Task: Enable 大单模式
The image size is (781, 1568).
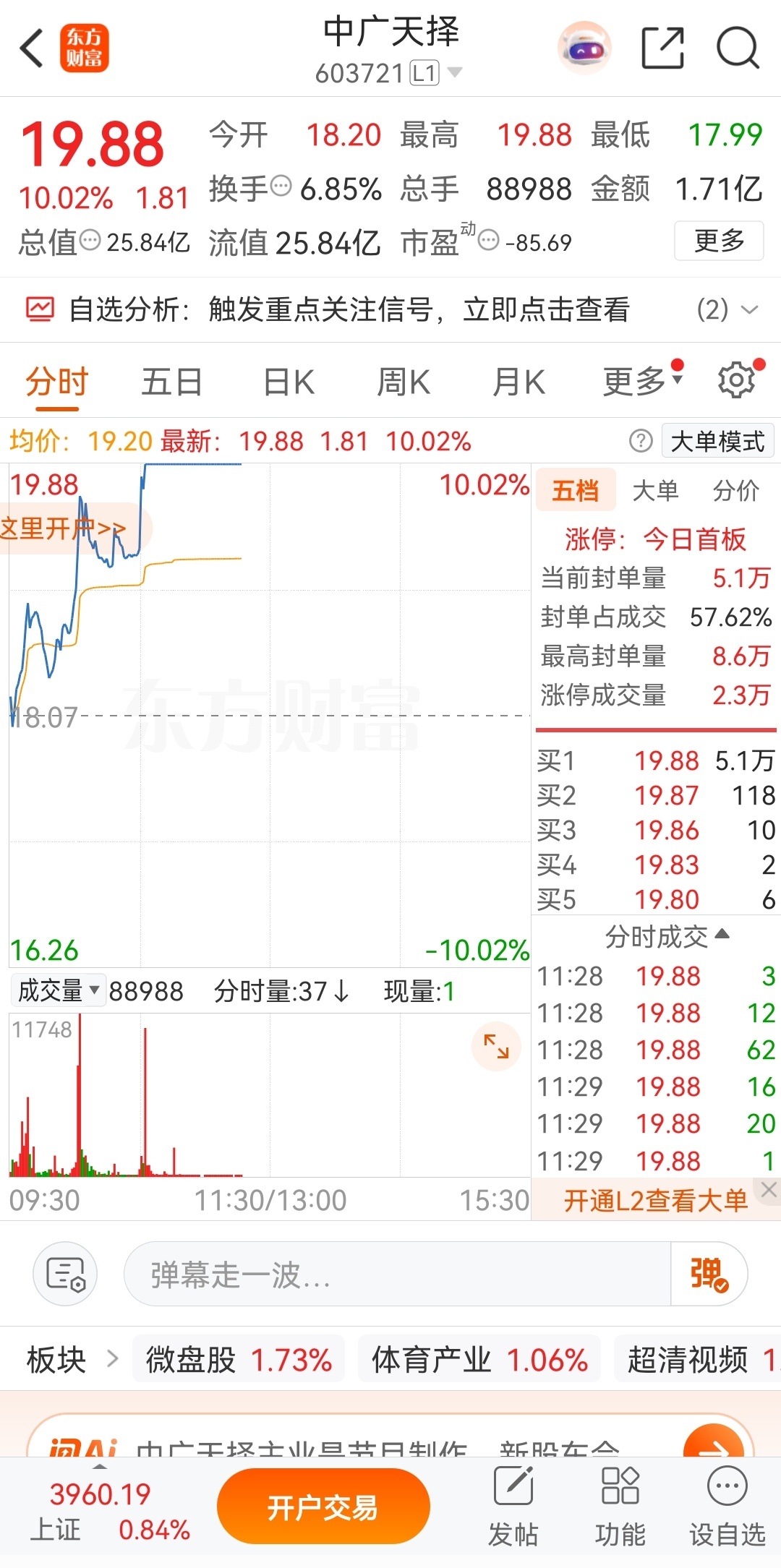Action: [x=717, y=440]
